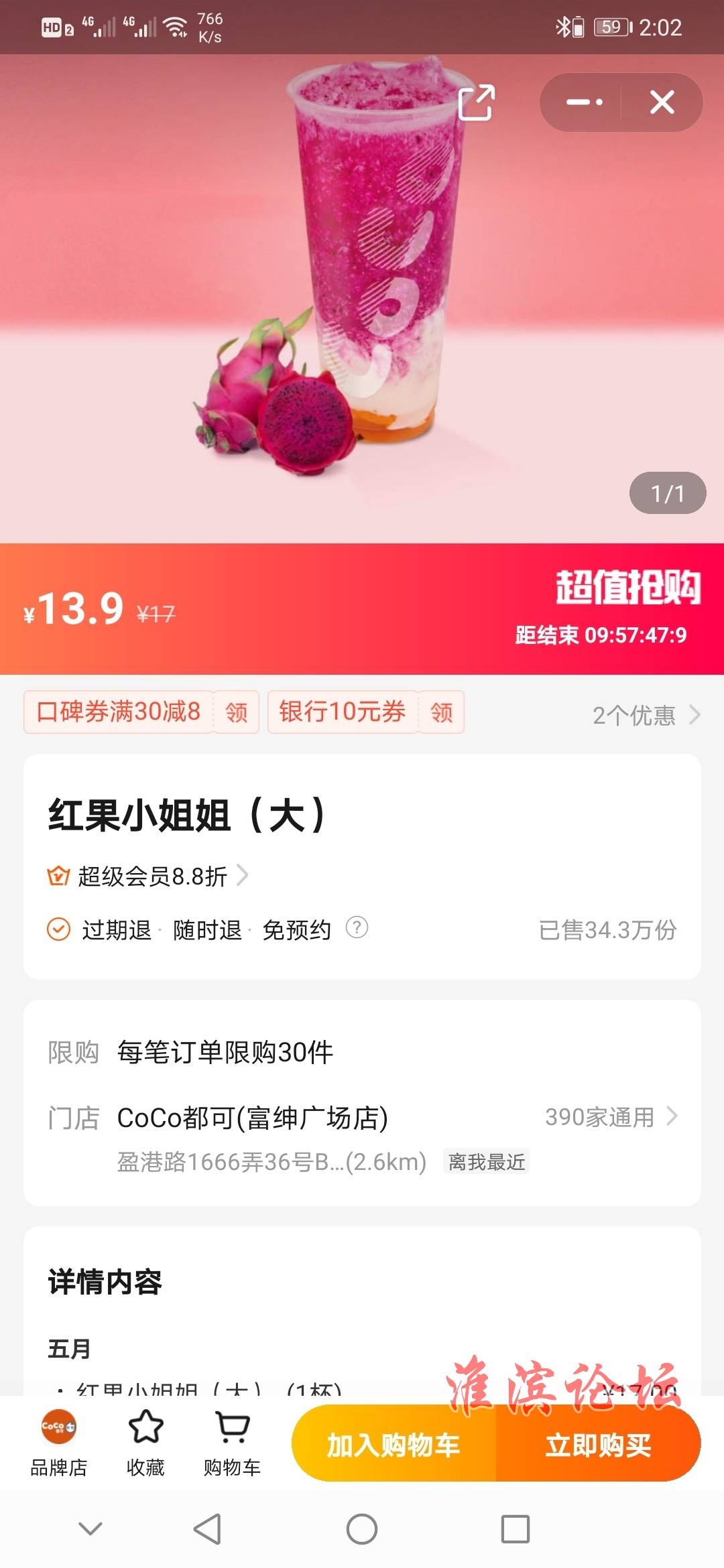View all 2个优惠 offers
The height and width of the screenshot is (1568, 724).
[646, 715]
